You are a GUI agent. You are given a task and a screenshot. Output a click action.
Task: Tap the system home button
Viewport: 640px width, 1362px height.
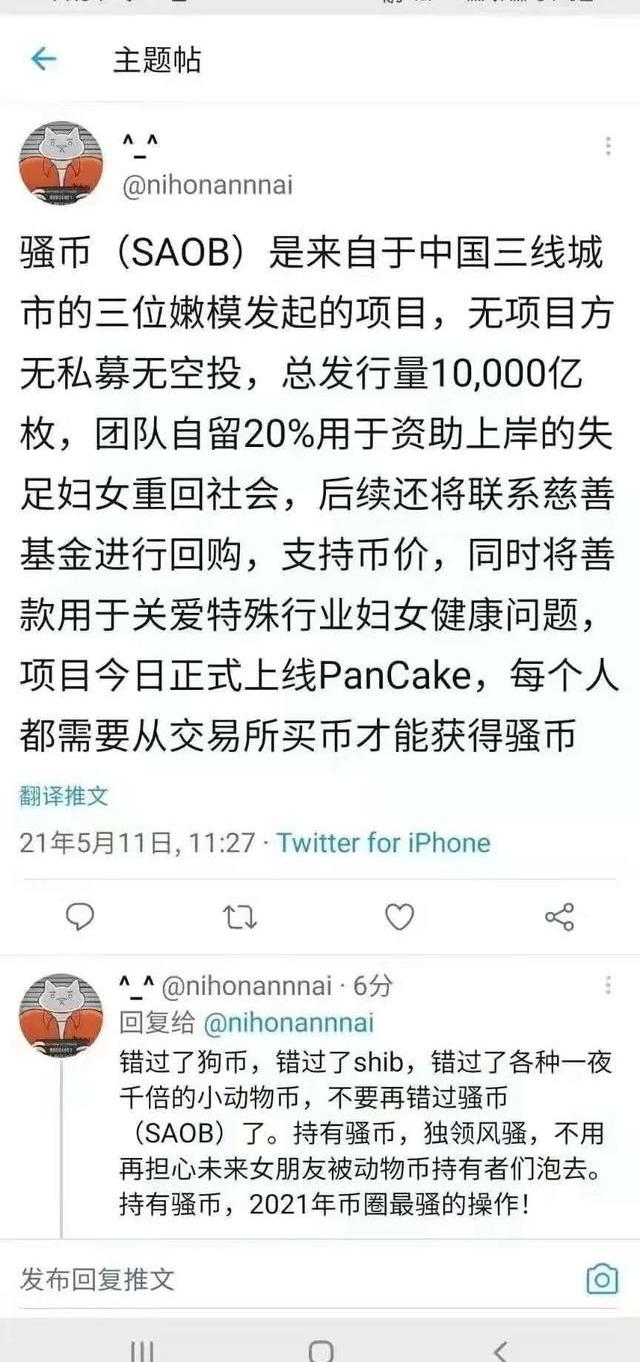(x=320, y=1350)
